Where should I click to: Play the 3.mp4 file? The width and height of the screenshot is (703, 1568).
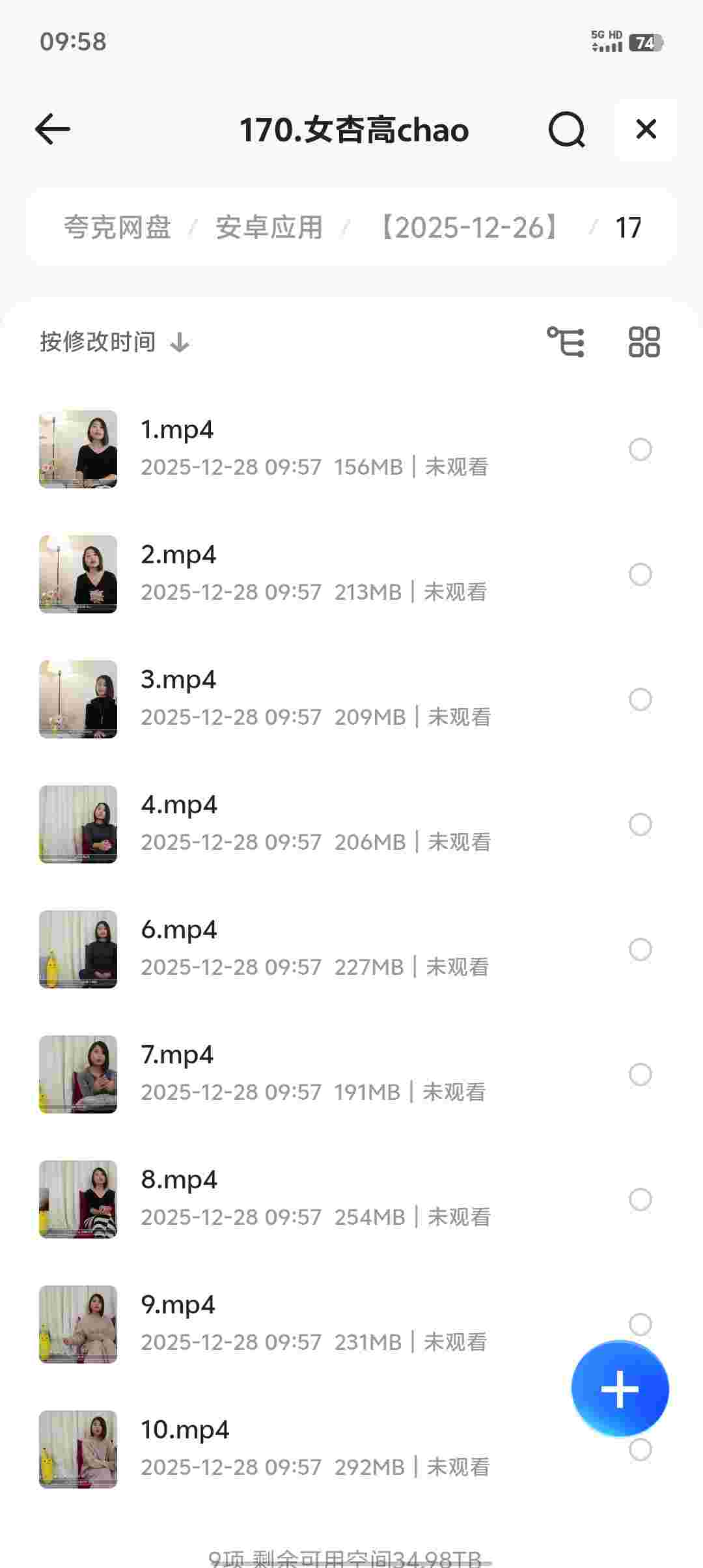[x=178, y=680]
